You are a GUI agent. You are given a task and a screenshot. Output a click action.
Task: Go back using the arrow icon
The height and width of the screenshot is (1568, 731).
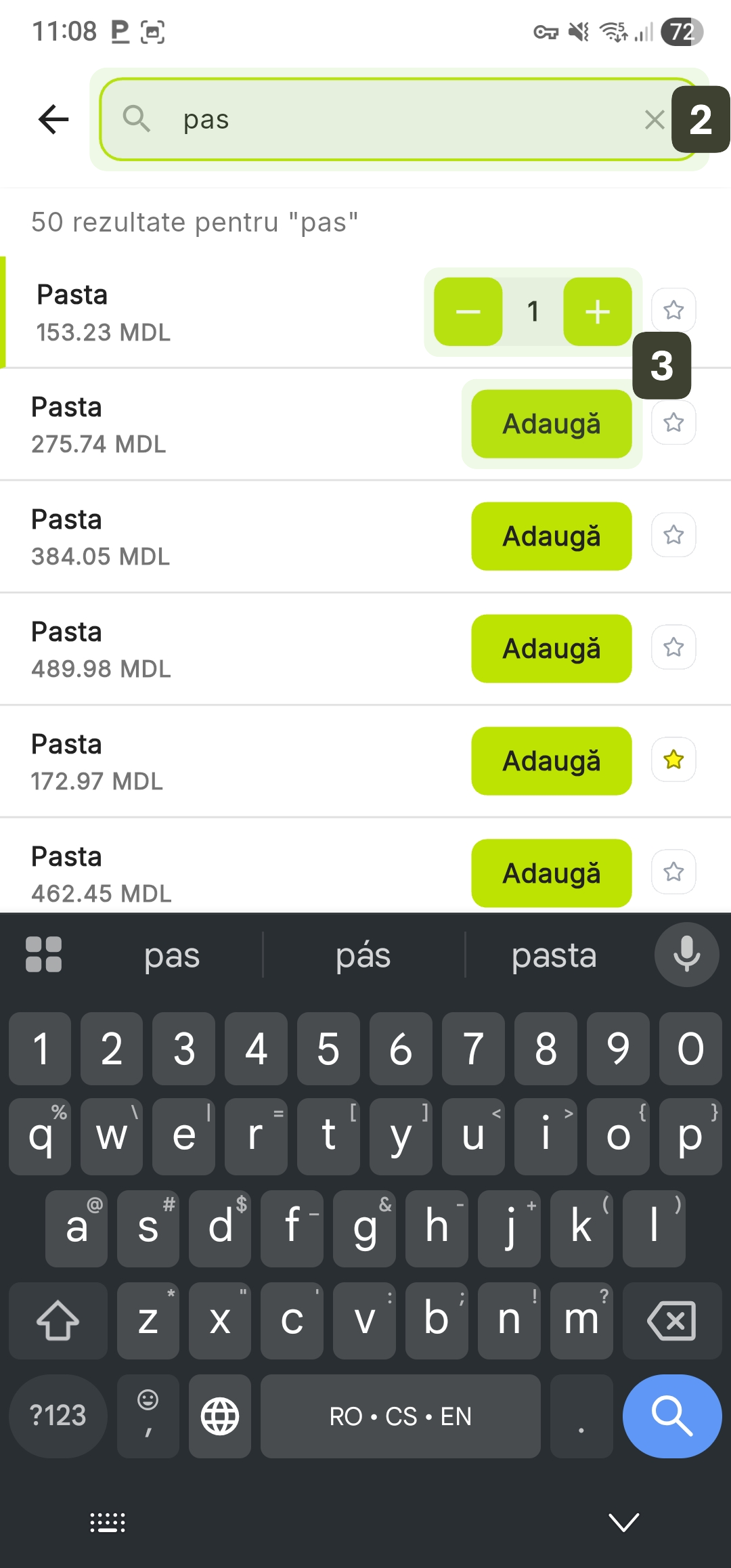(54, 120)
